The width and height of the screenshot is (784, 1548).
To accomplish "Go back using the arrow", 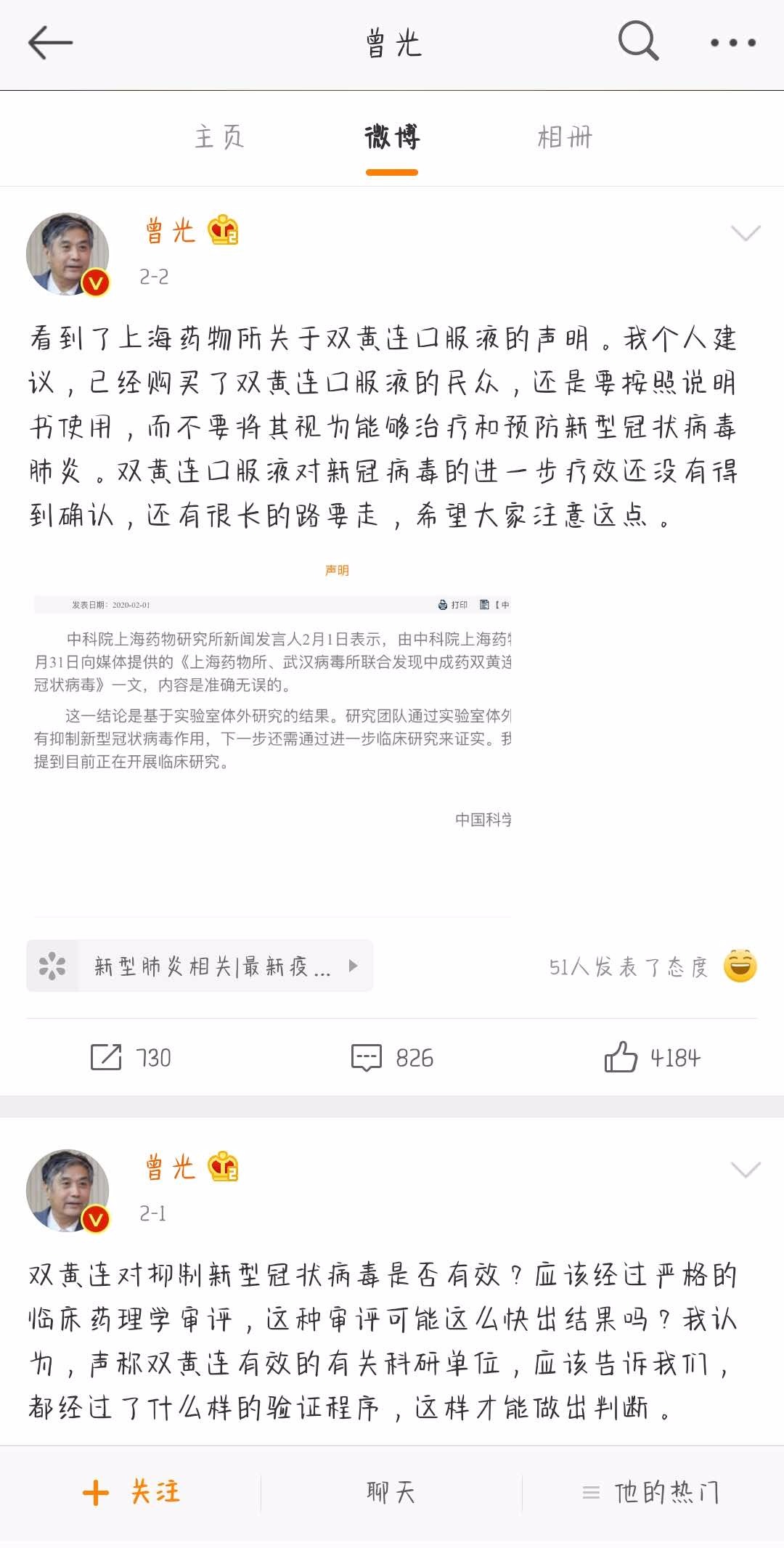I will point(50,43).
